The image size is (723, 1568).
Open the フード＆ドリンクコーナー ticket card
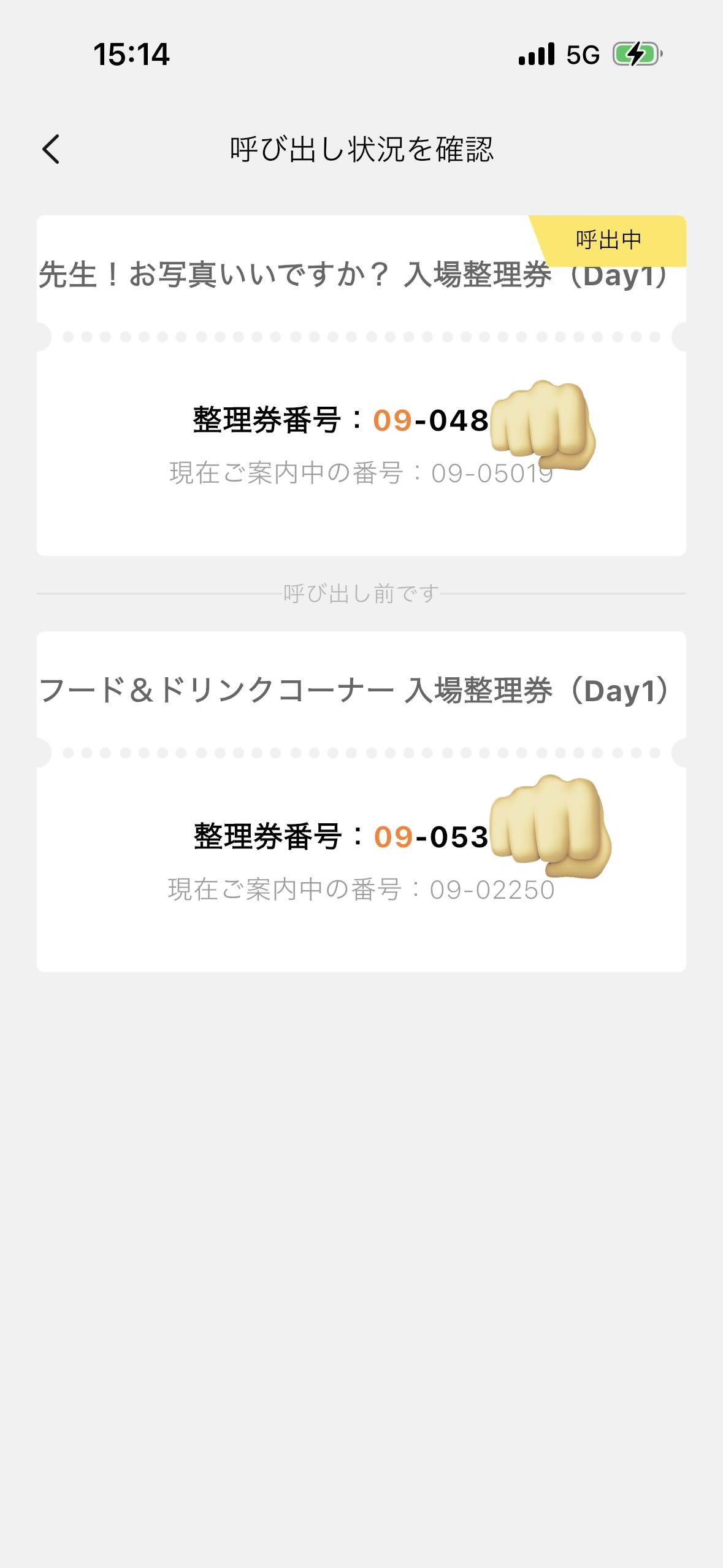[x=361, y=801]
